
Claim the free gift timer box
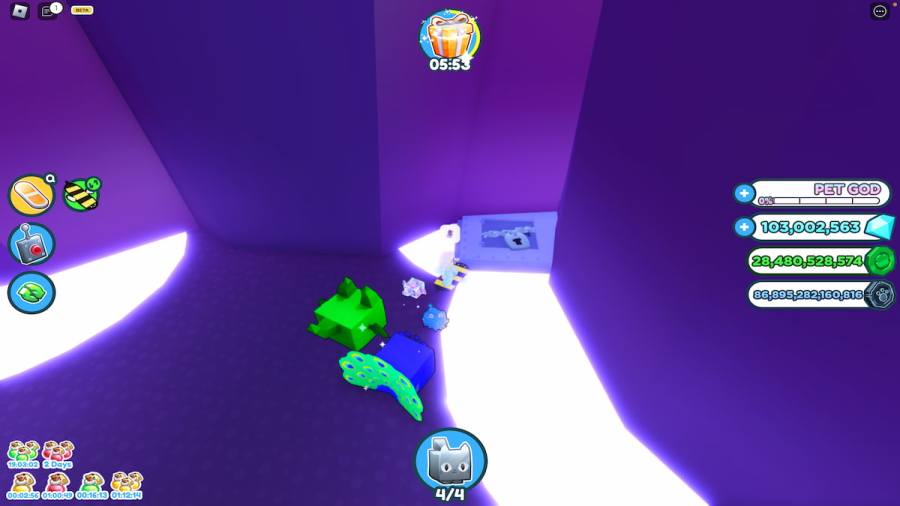[449, 36]
